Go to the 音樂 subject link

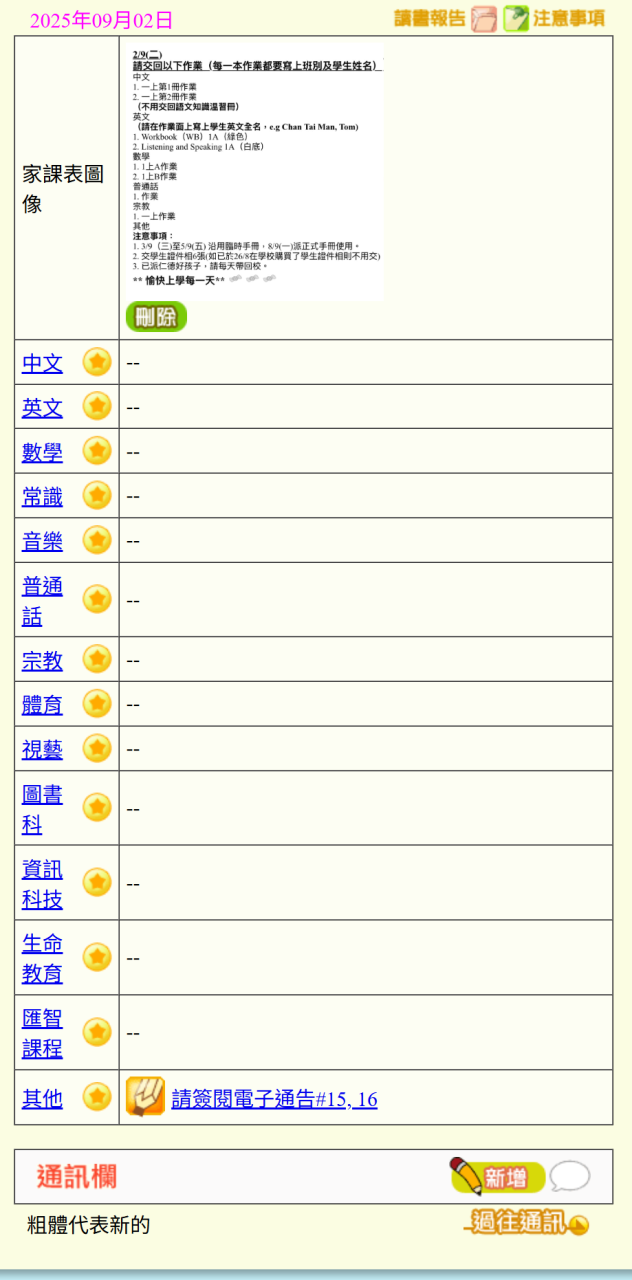tap(42, 541)
